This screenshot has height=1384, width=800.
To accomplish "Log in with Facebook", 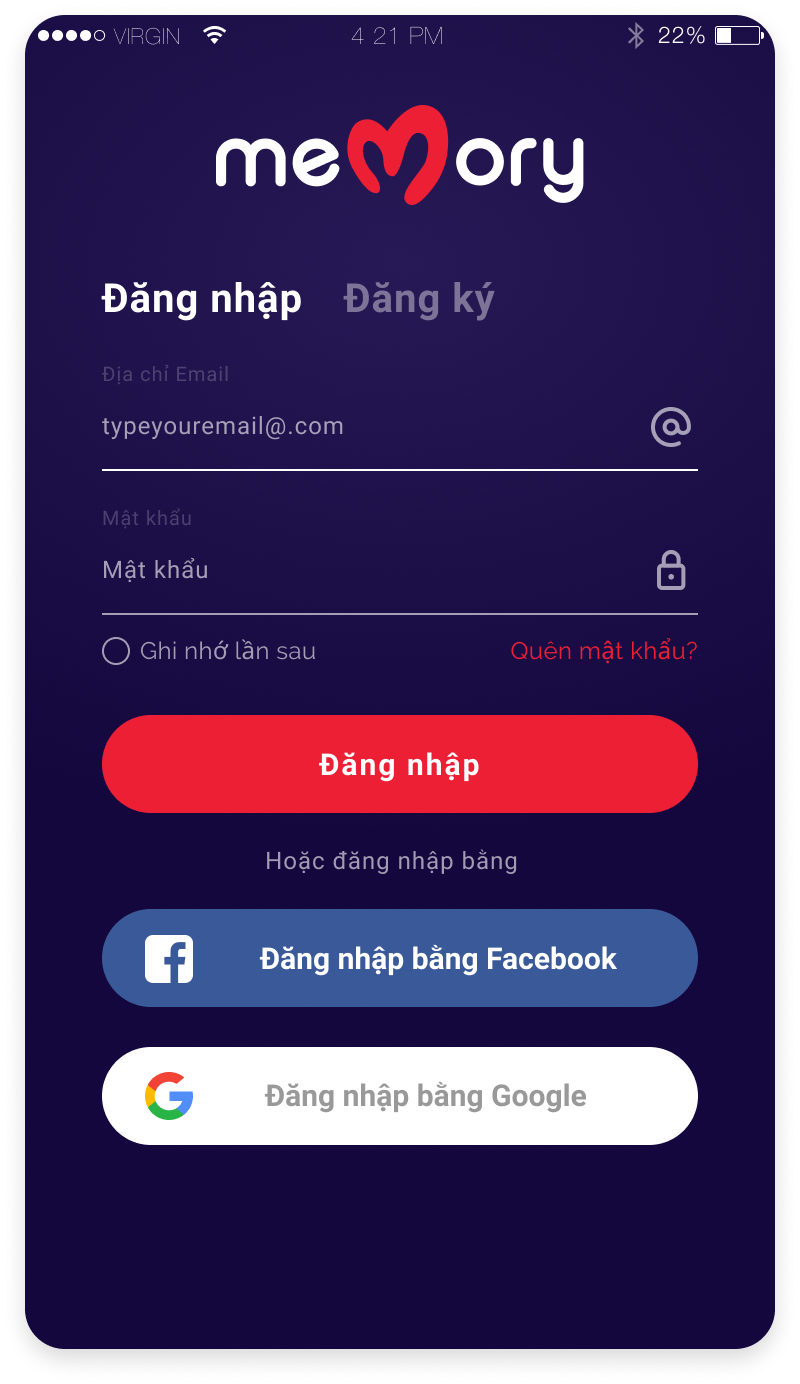I will pos(399,959).
